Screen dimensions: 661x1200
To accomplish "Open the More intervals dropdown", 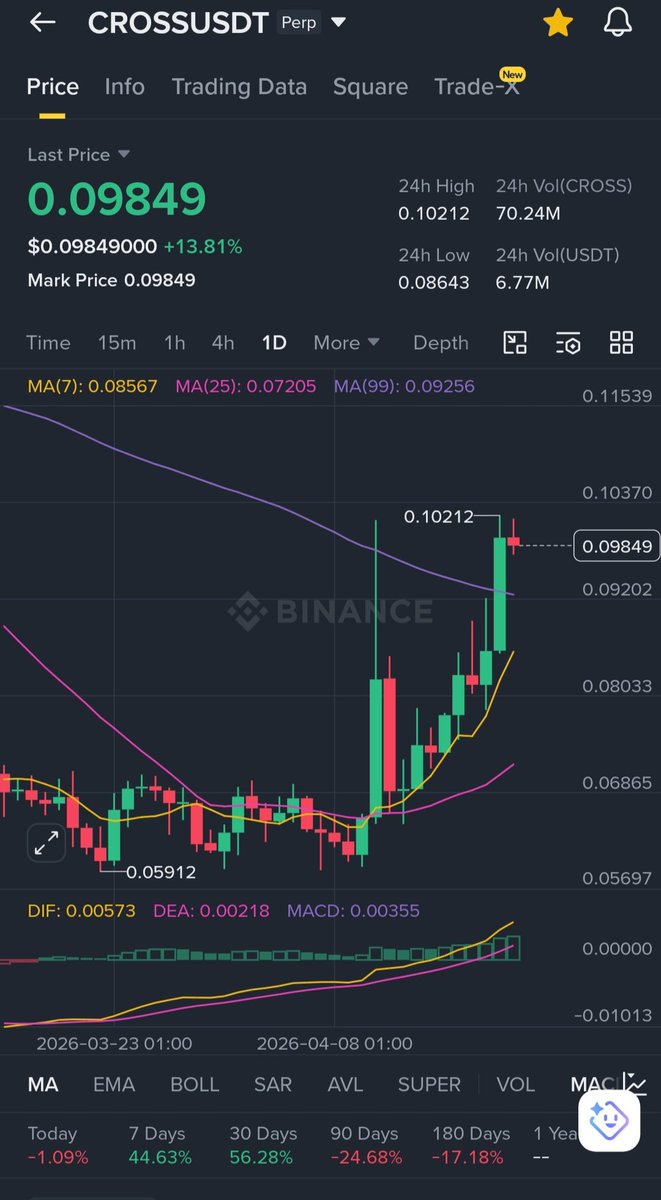I will (346, 343).
